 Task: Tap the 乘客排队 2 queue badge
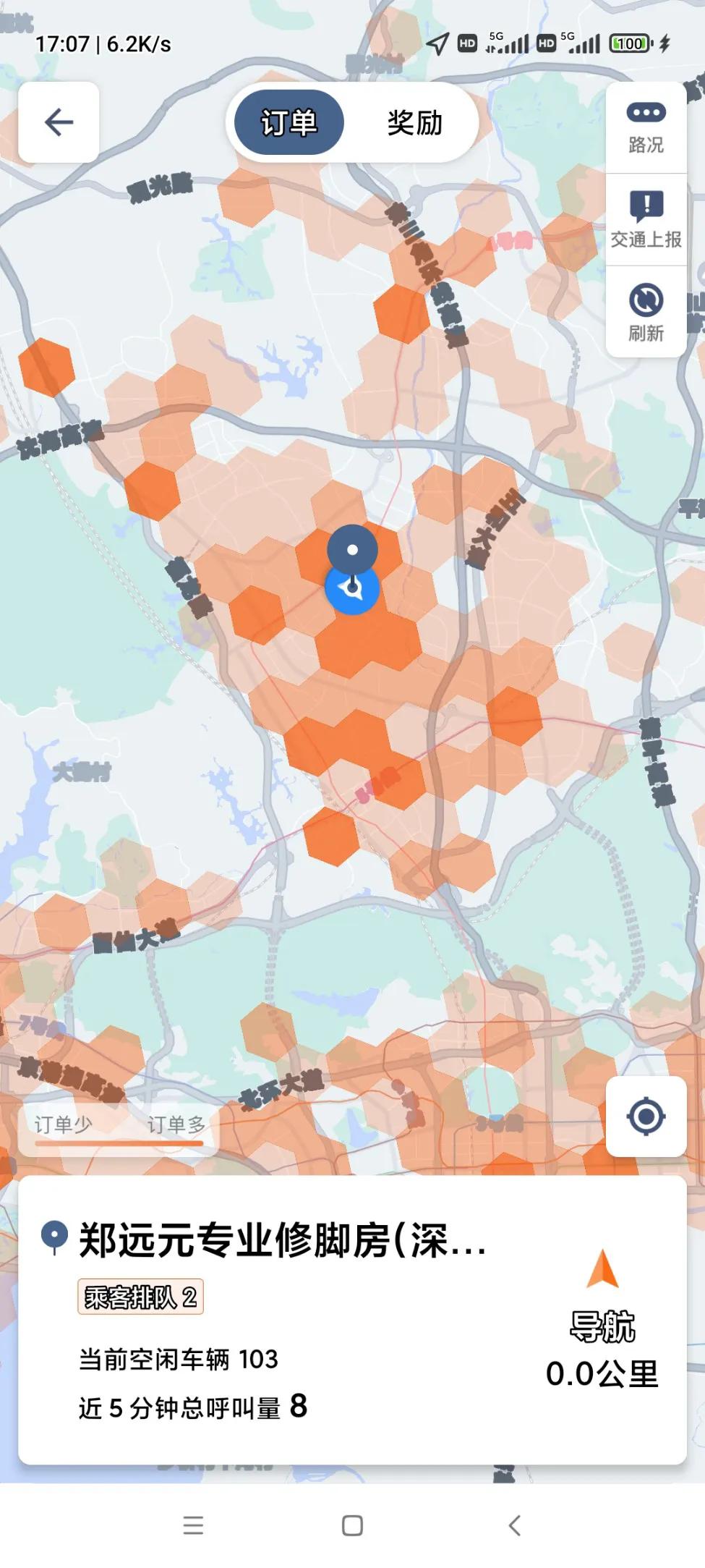tap(140, 1295)
